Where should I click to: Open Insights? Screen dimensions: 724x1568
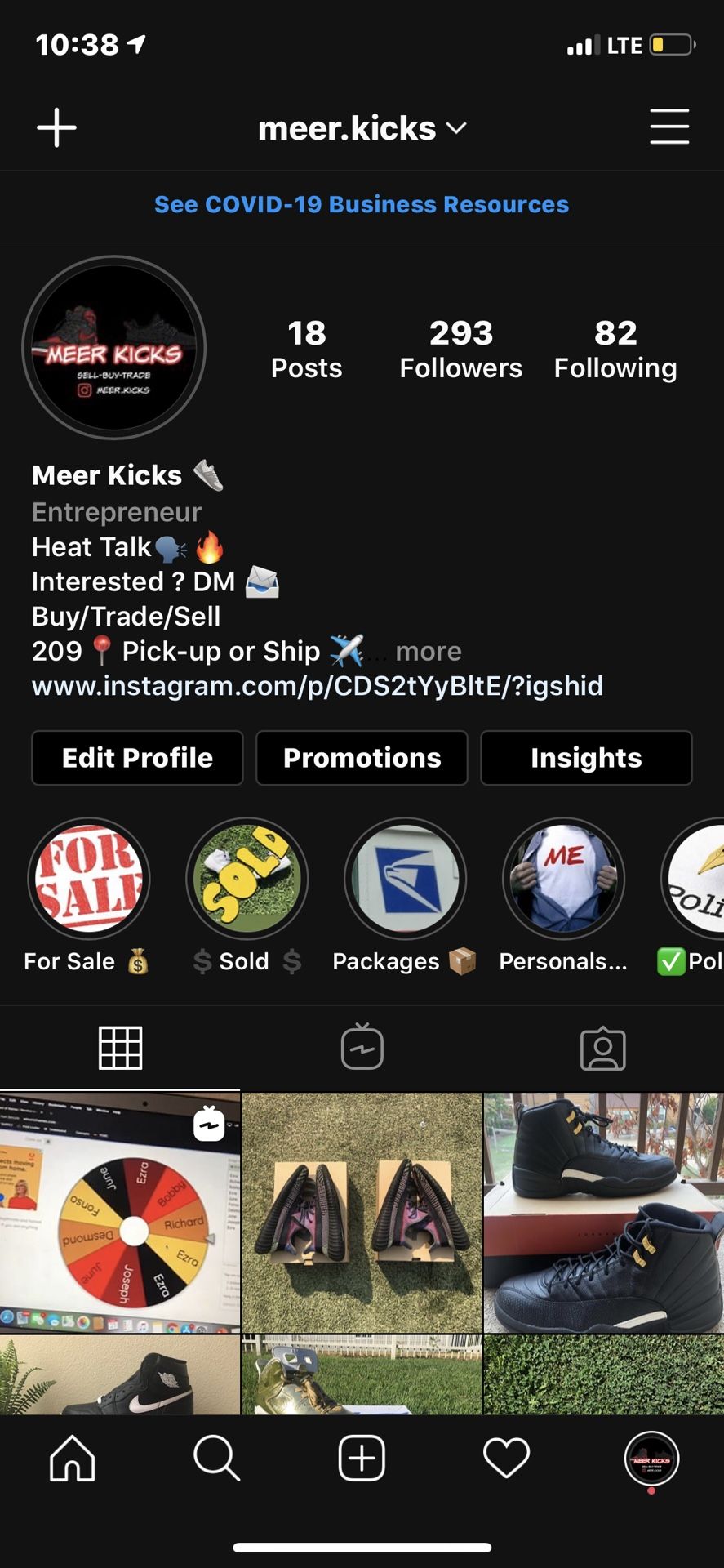click(586, 758)
